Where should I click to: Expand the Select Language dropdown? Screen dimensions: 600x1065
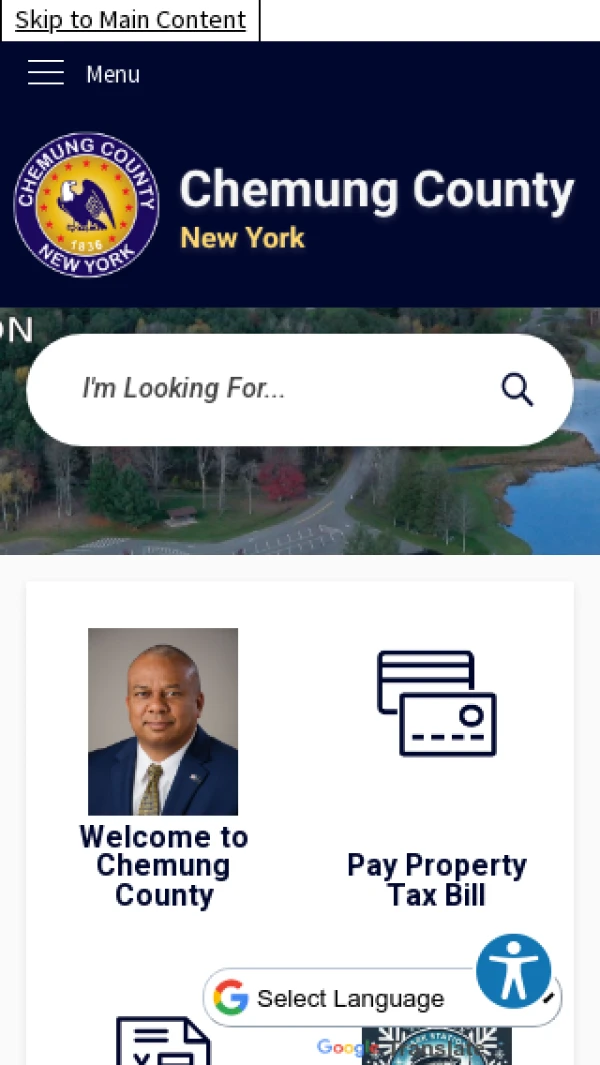pos(350,998)
